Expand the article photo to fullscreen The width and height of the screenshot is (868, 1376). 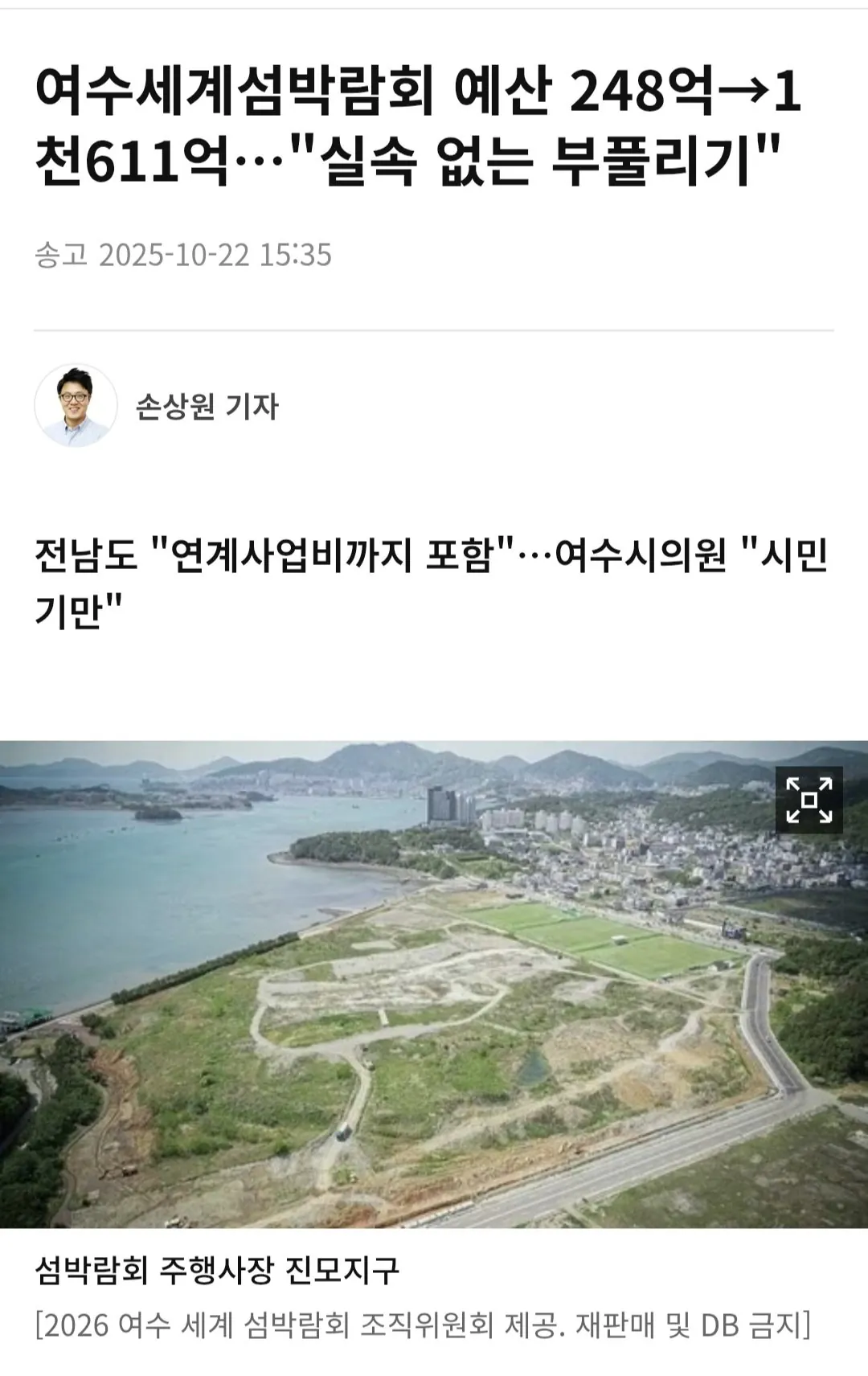[x=809, y=800]
